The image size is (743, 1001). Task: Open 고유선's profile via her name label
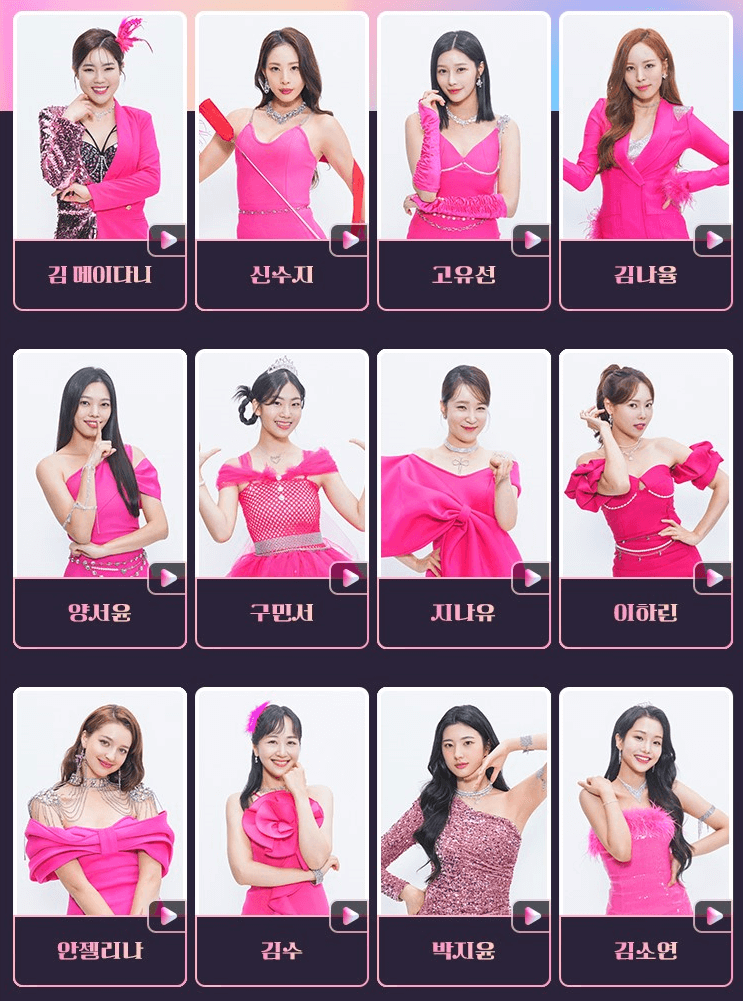pyautogui.click(x=464, y=274)
